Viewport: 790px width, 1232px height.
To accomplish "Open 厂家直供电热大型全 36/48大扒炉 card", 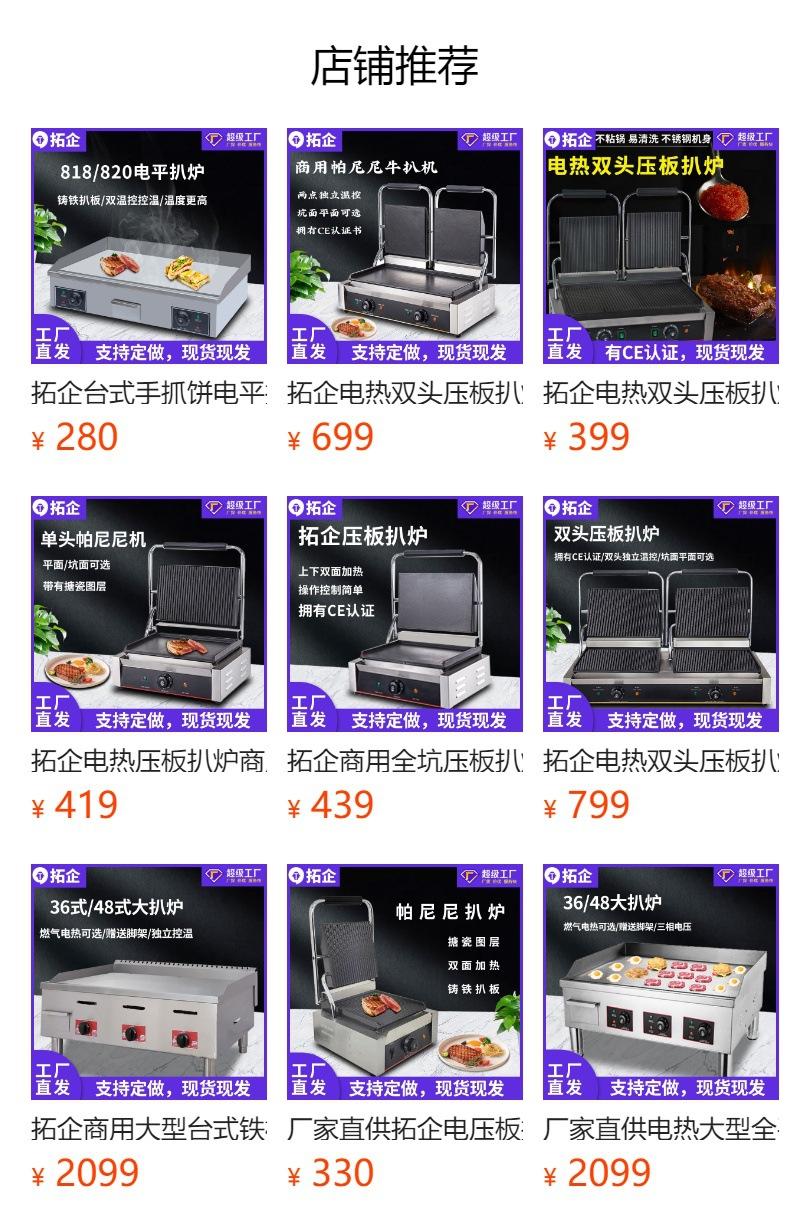I will 661,1028.
